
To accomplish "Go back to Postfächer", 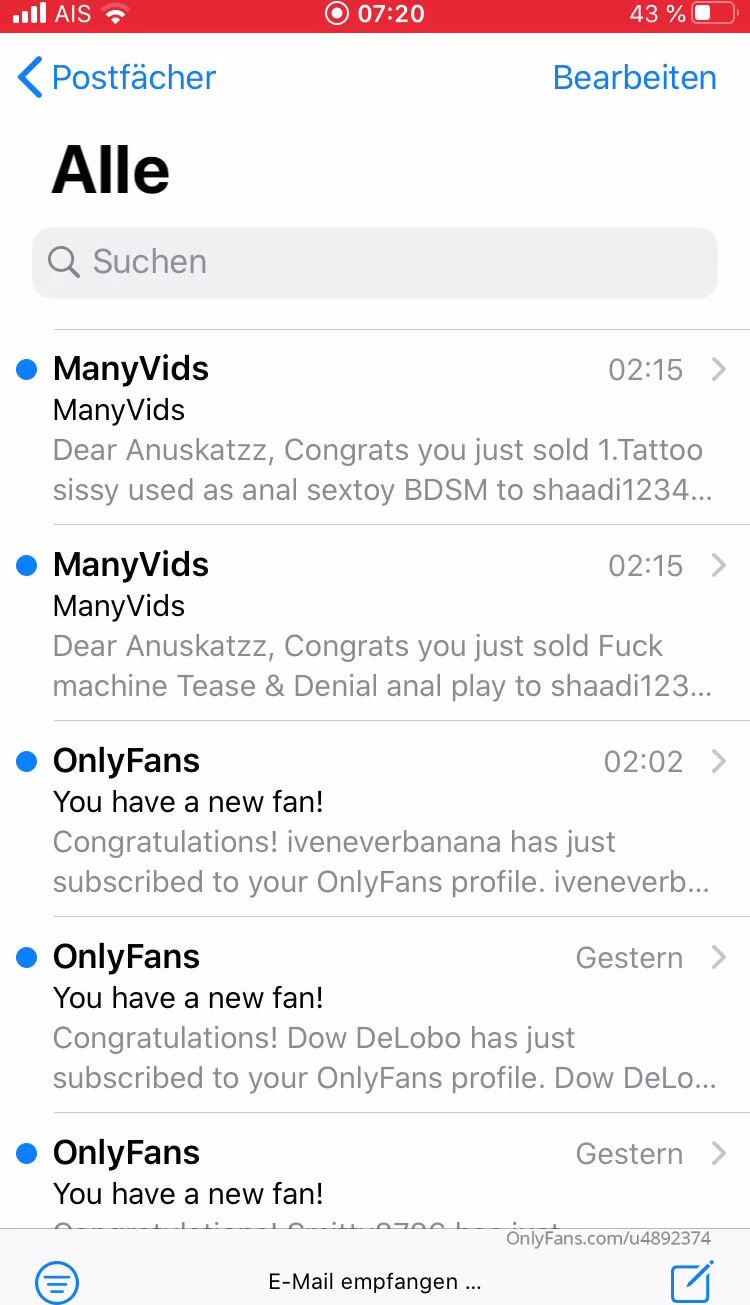I will tap(116, 78).
